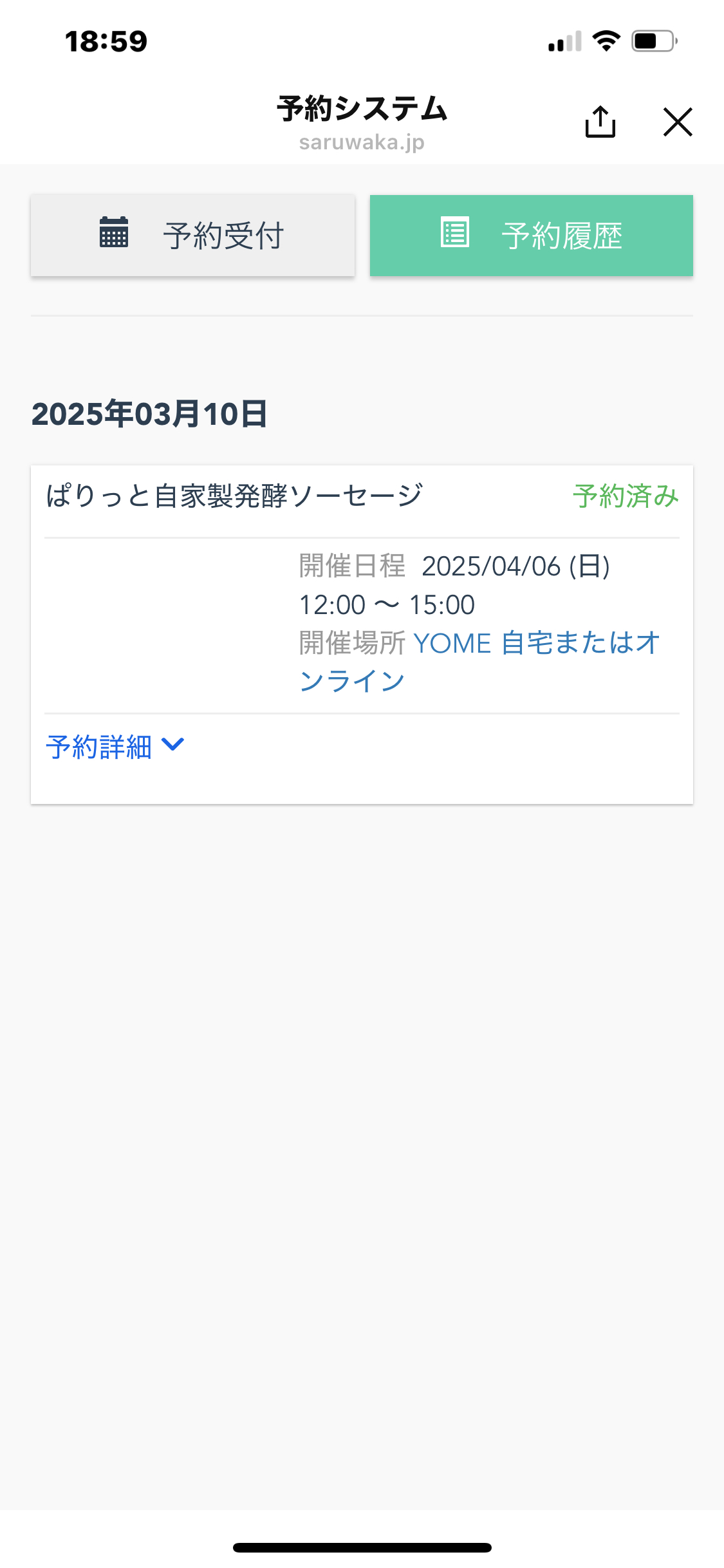Viewport: 724px width, 1568px height.
Task: Switch to the 予約受付 tab
Action: tap(192, 236)
